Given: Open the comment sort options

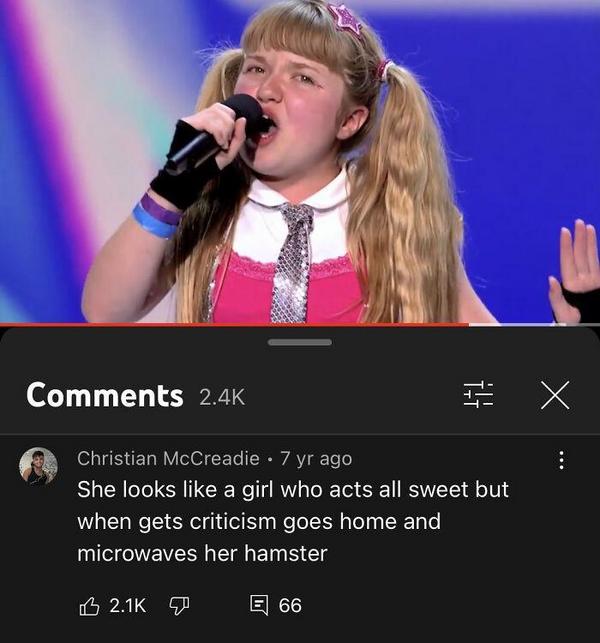Looking at the screenshot, I should tap(477, 395).
